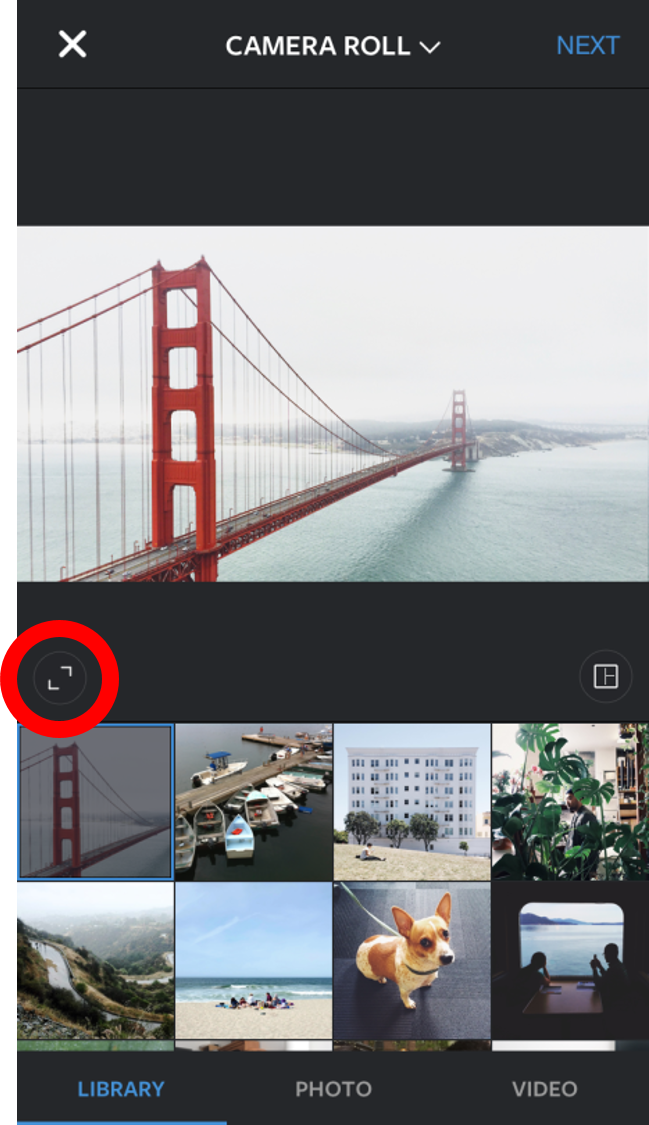Screen dimensions: 649x1125
Task: Choose the white building photo
Action: [x=412, y=802]
